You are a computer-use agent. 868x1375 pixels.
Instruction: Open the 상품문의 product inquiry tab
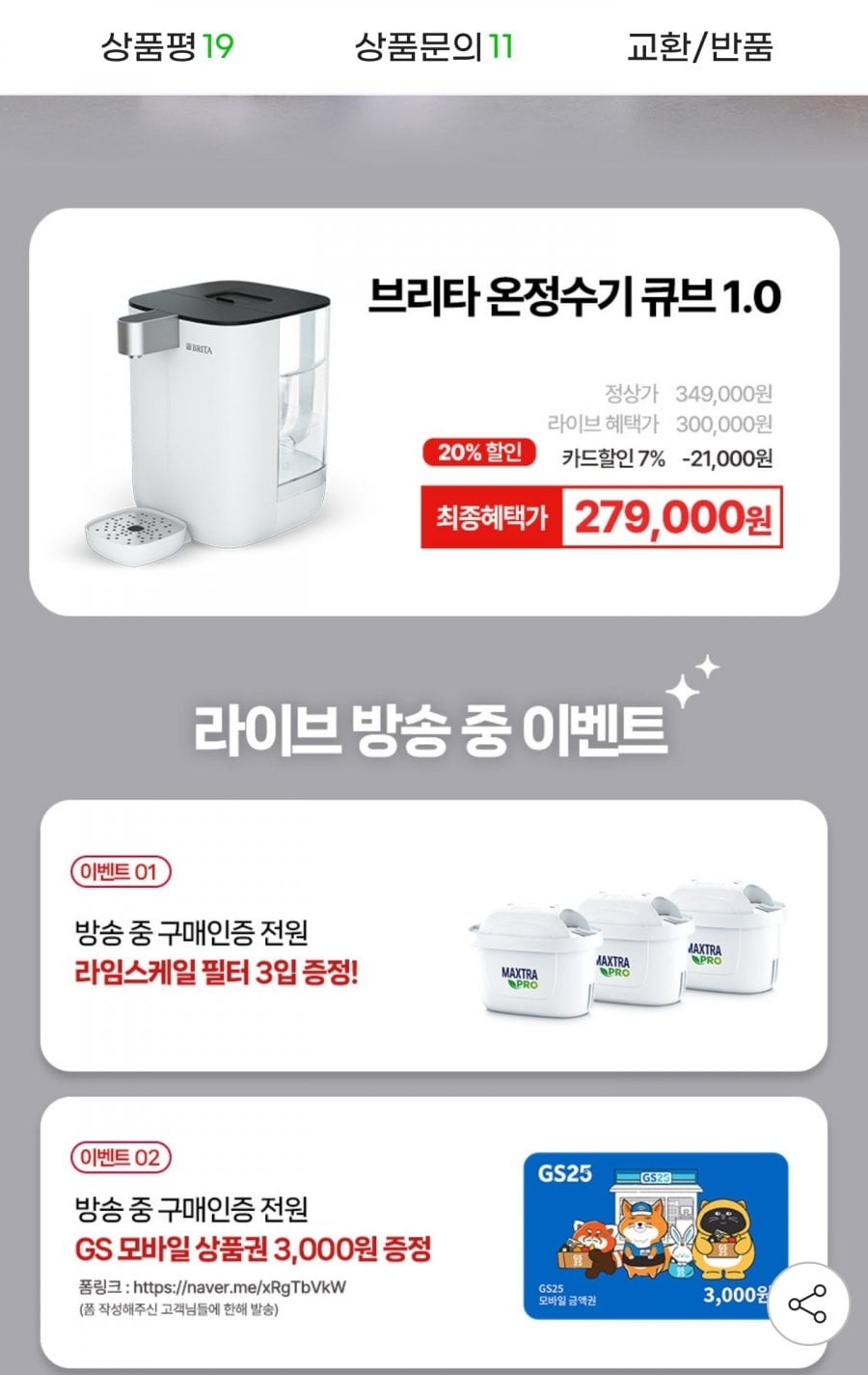433,46
